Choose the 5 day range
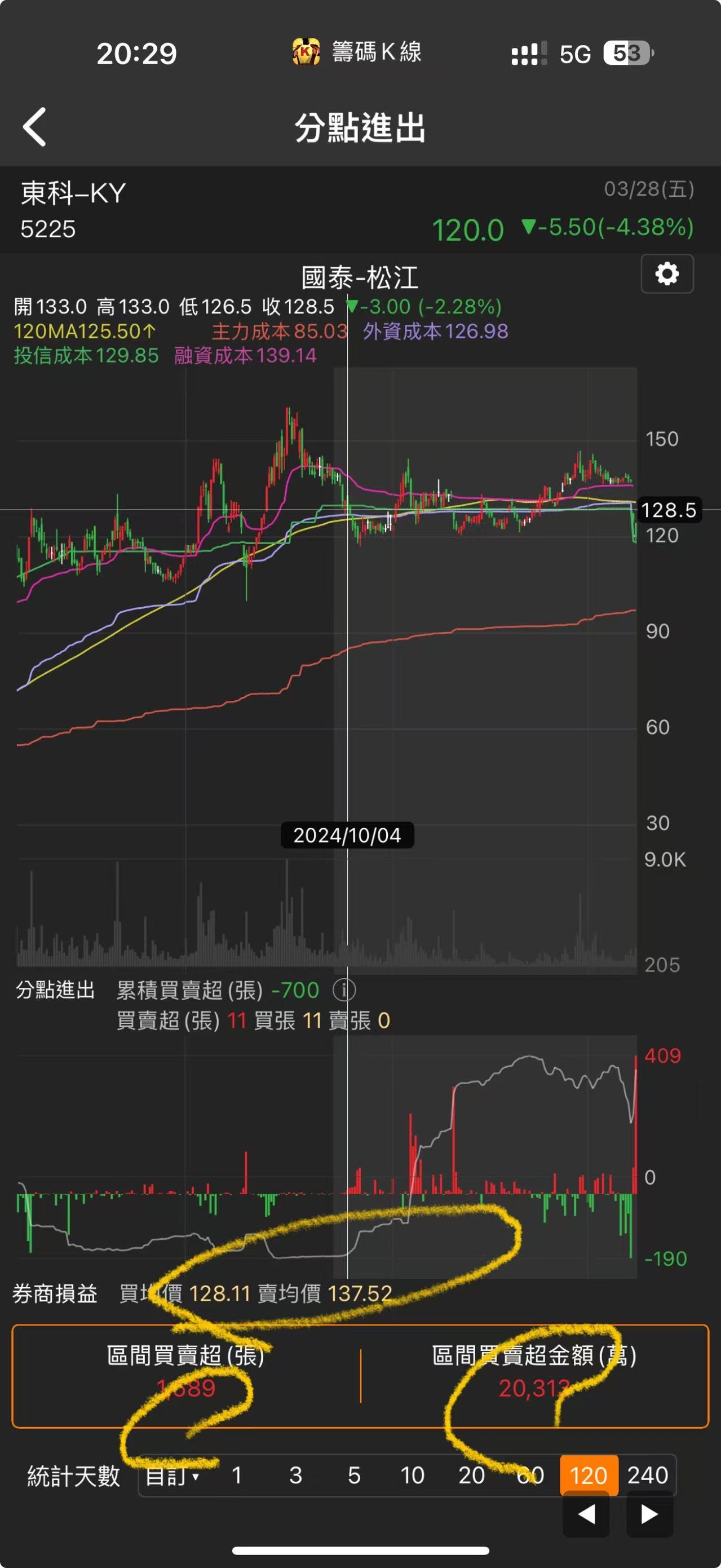This screenshot has width=721, height=1568. (x=354, y=1476)
